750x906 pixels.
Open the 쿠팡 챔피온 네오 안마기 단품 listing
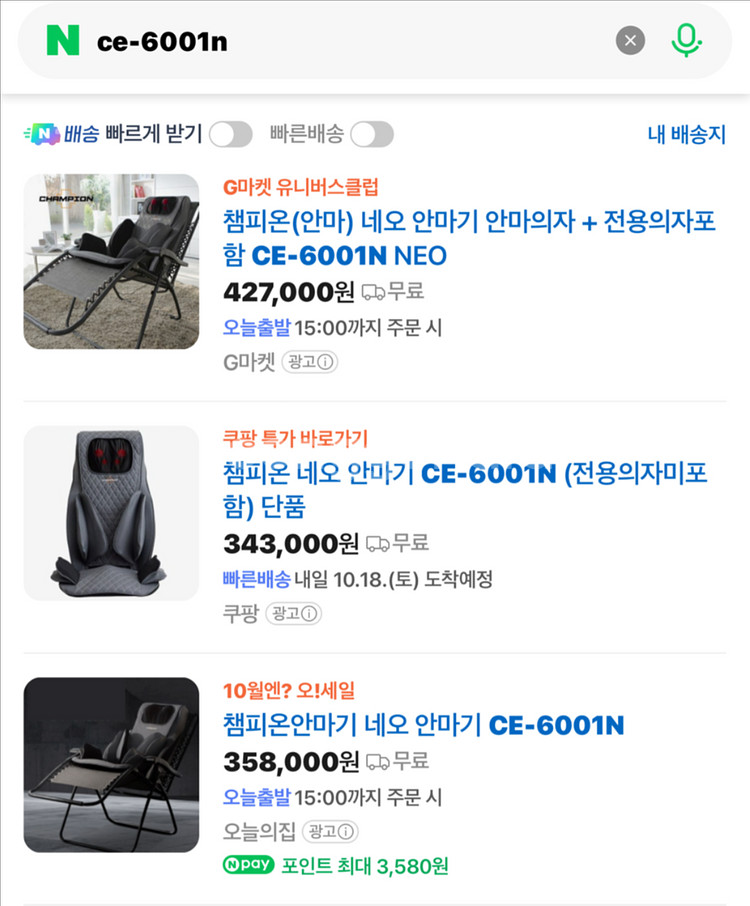click(465, 489)
